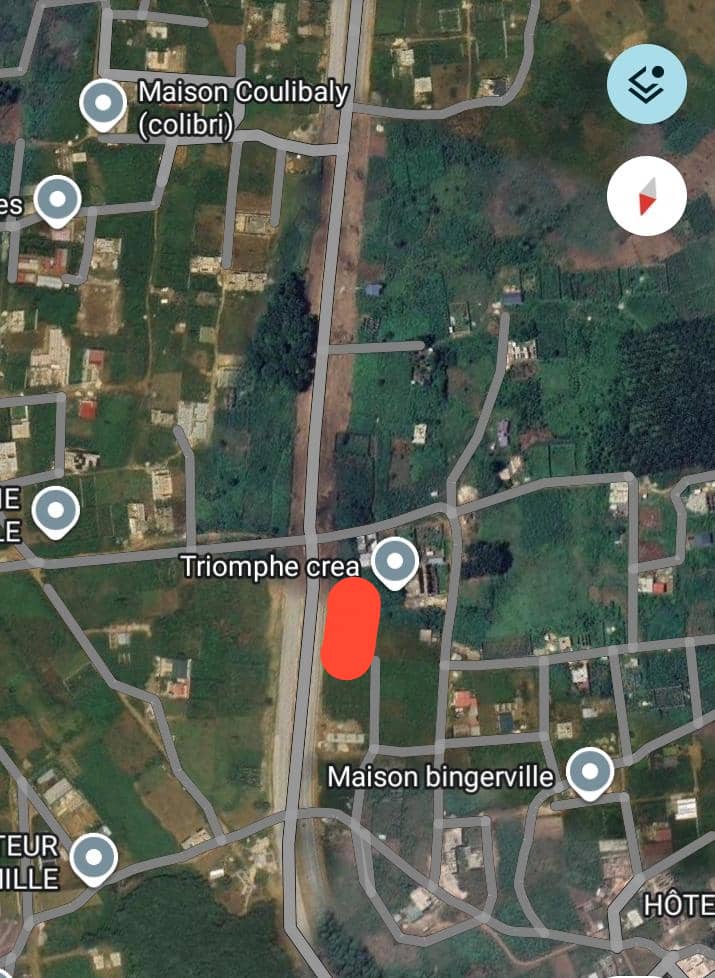Select the Maison Coulibaly (colibri) pin

click(x=102, y=104)
